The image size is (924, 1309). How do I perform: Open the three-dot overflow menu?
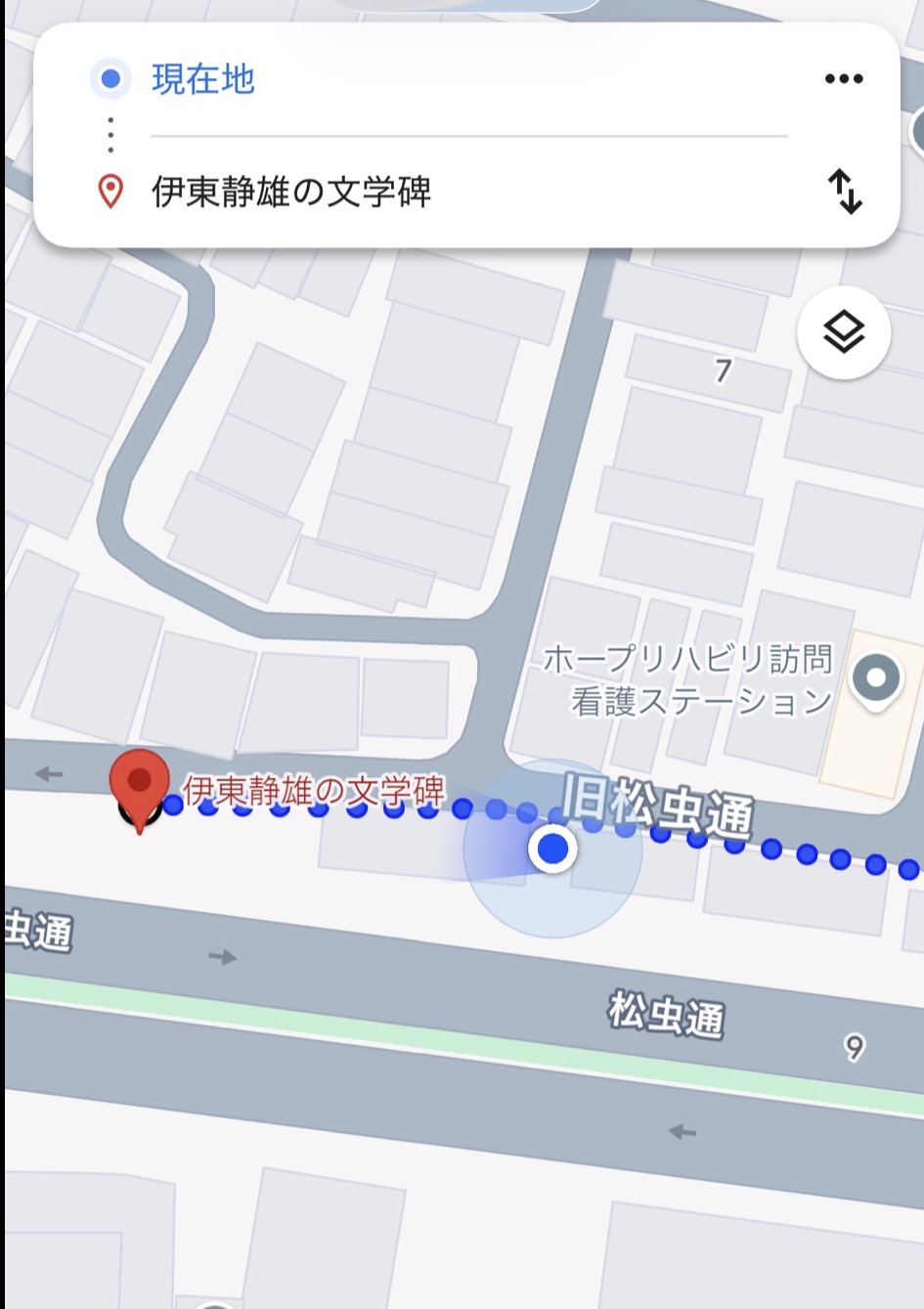843,79
